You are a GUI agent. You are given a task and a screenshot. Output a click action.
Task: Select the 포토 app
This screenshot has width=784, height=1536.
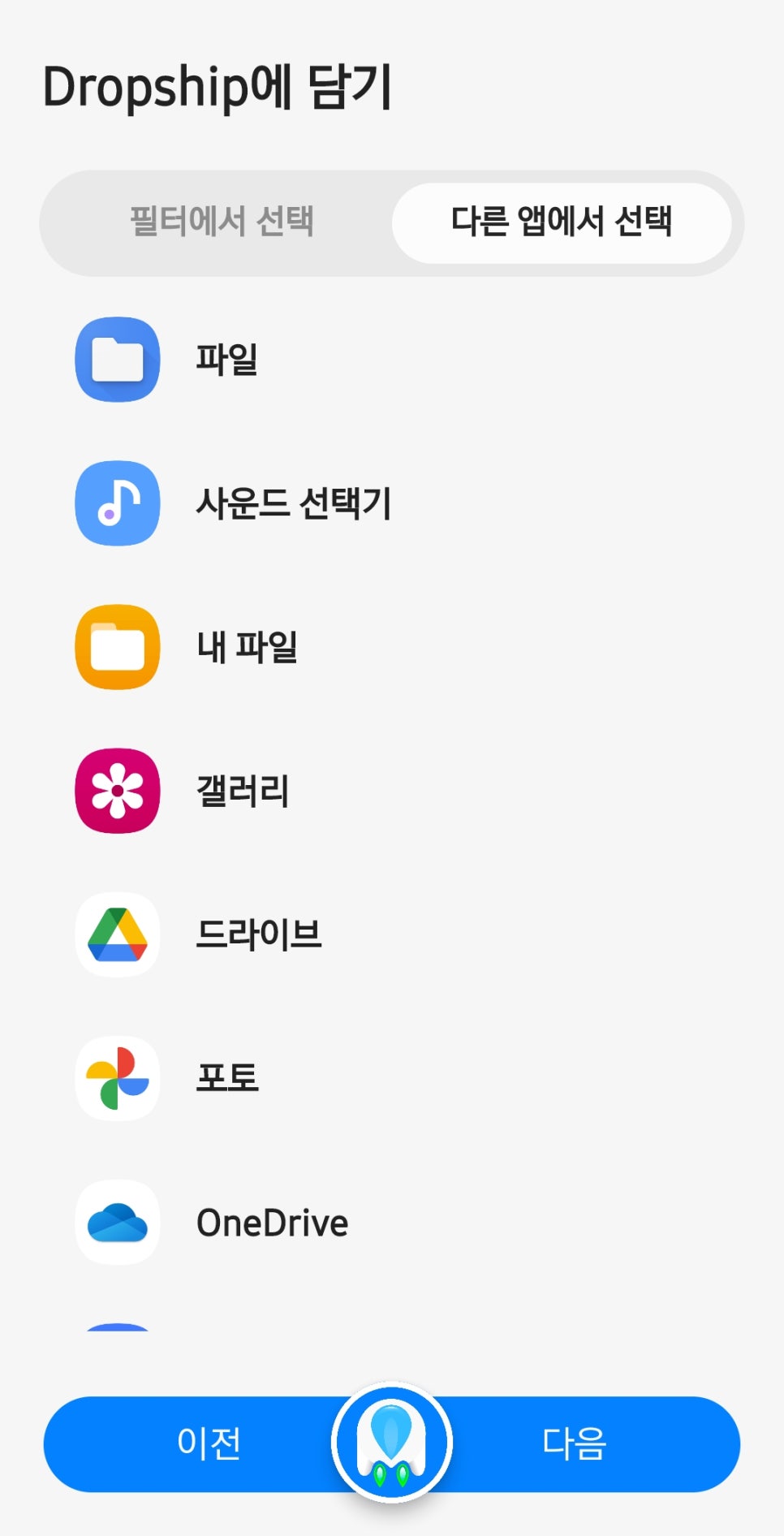[x=392, y=1078]
